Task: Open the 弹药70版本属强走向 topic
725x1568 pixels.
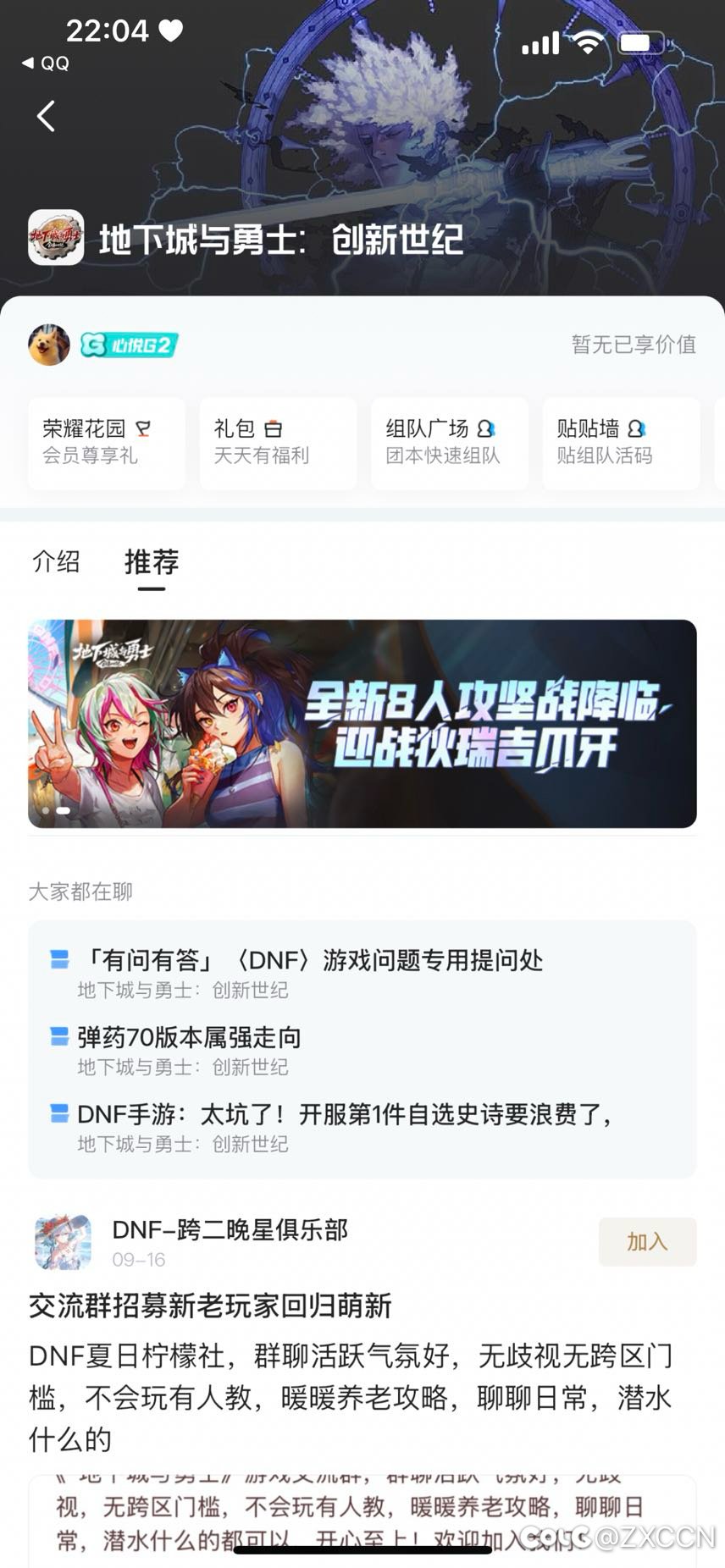Action: (189, 1037)
